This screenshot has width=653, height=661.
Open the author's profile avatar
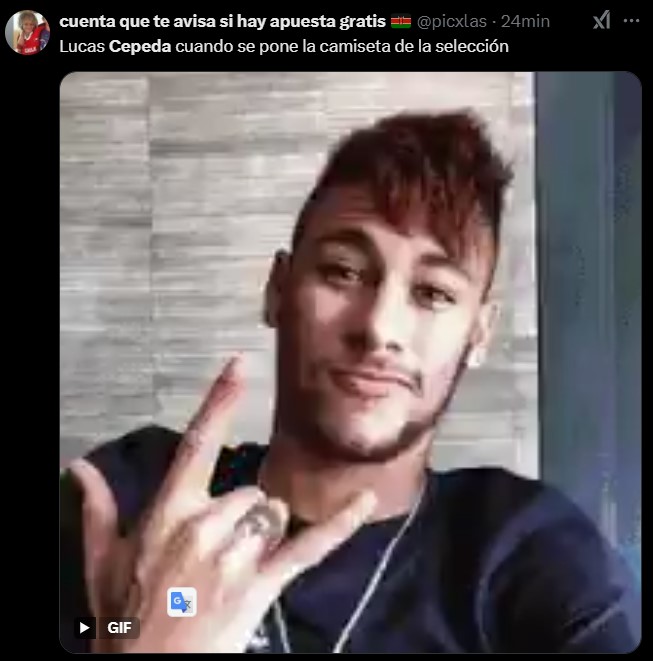[27, 32]
